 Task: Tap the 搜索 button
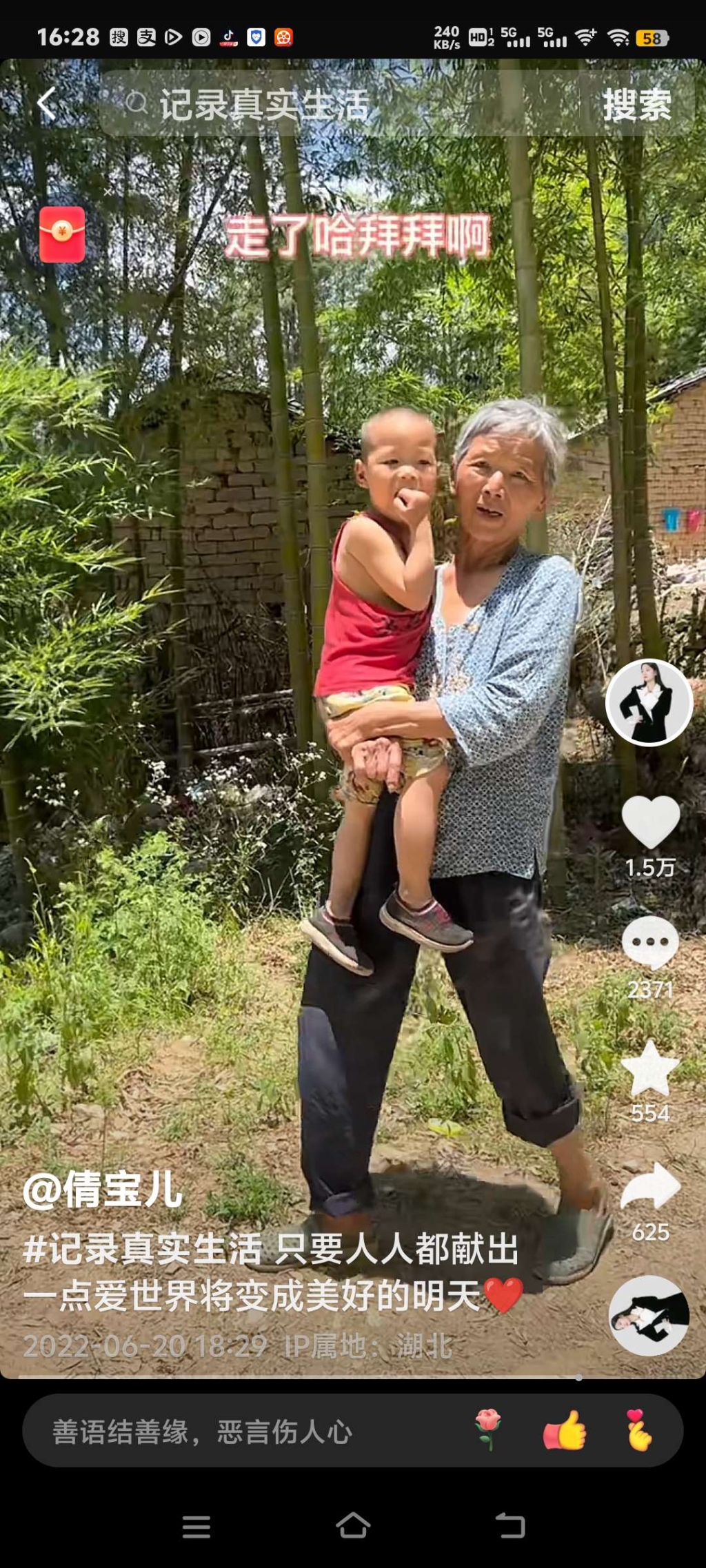tap(636, 105)
